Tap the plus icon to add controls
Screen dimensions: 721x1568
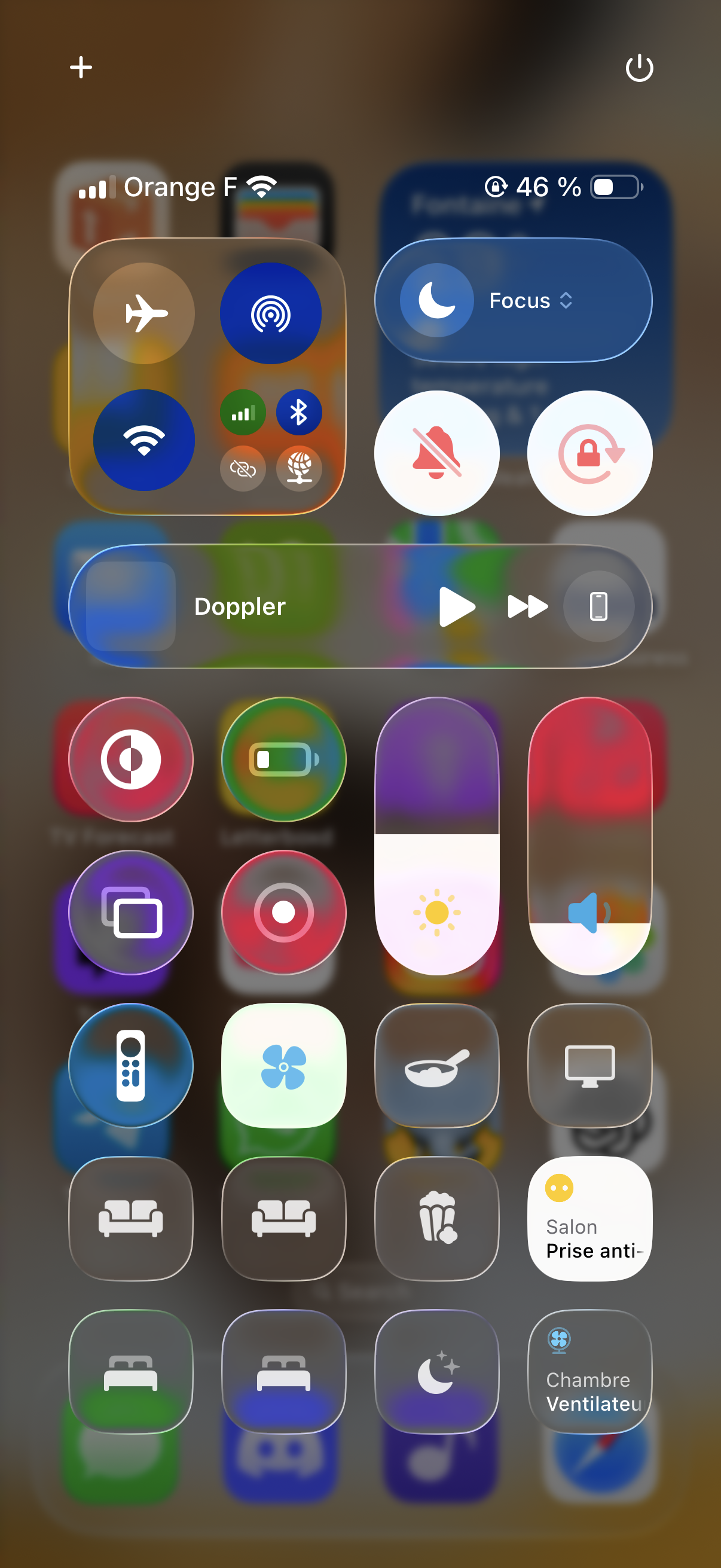81,67
